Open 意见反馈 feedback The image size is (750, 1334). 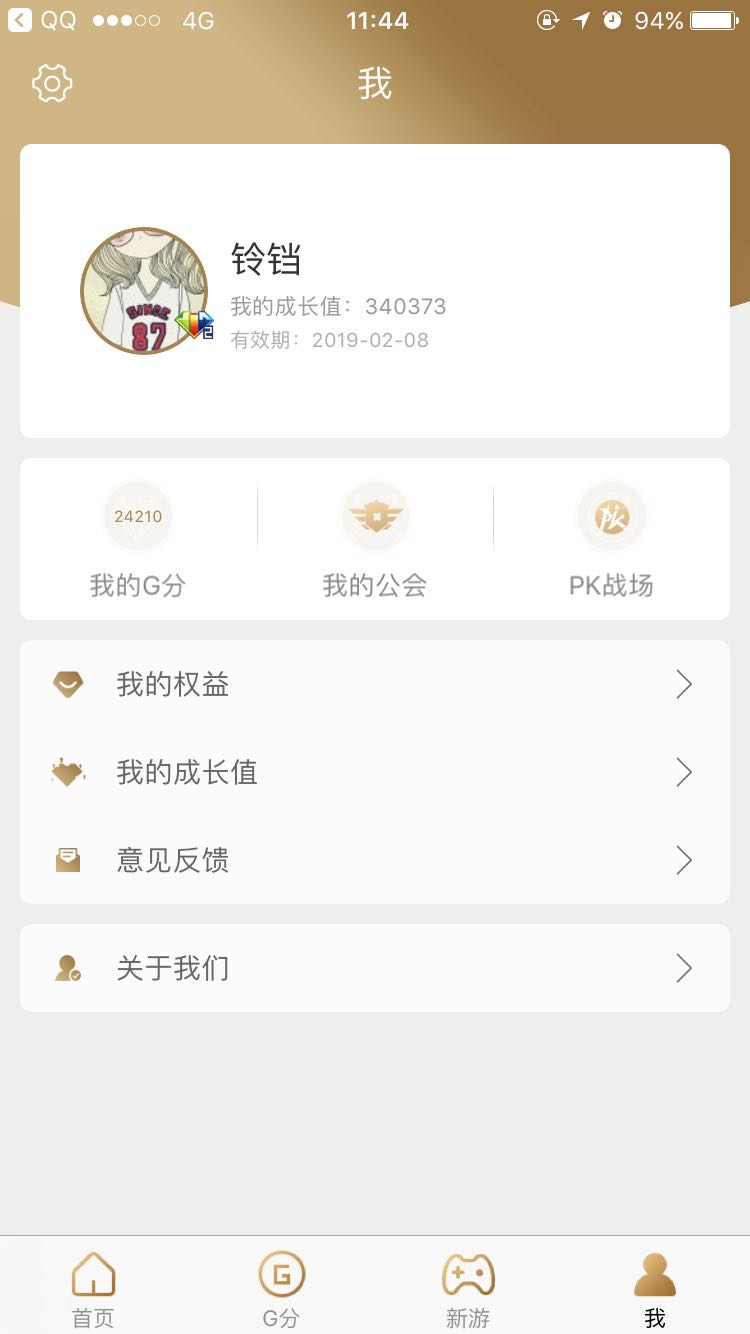point(375,860)
